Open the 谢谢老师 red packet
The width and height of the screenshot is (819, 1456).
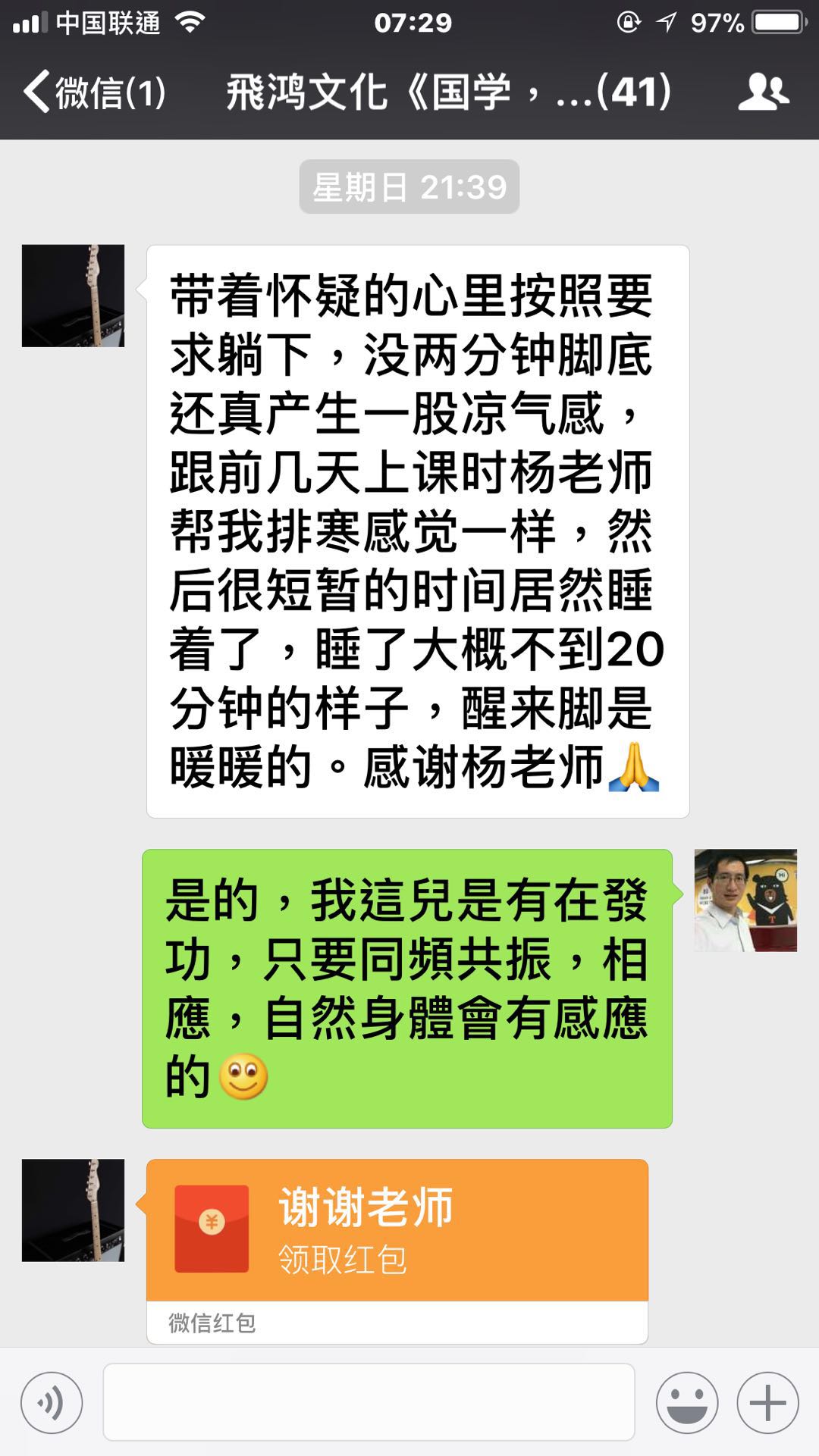(x=397, y=1230)
